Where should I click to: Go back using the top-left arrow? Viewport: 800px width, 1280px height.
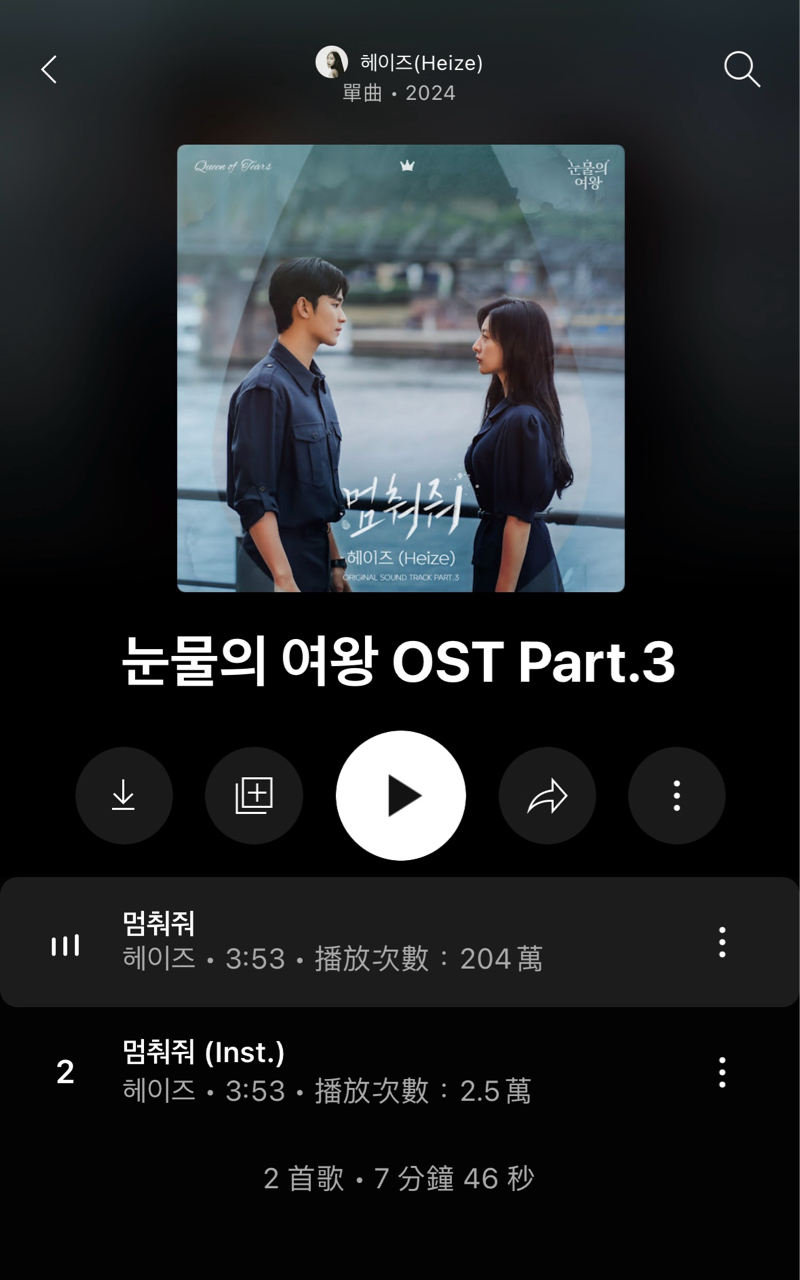49,69
